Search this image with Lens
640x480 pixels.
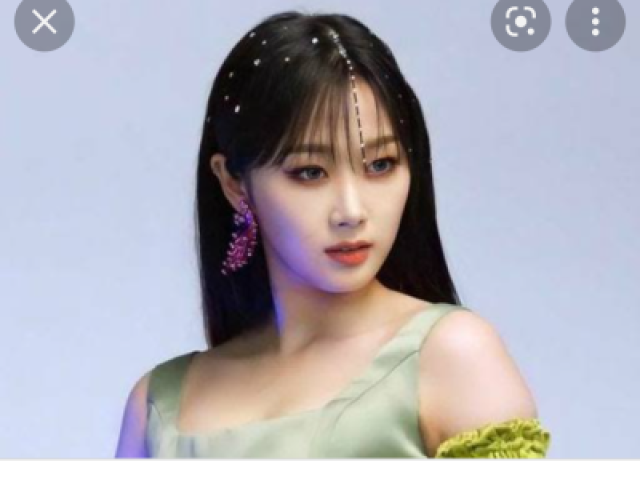(x=520, y=22)
